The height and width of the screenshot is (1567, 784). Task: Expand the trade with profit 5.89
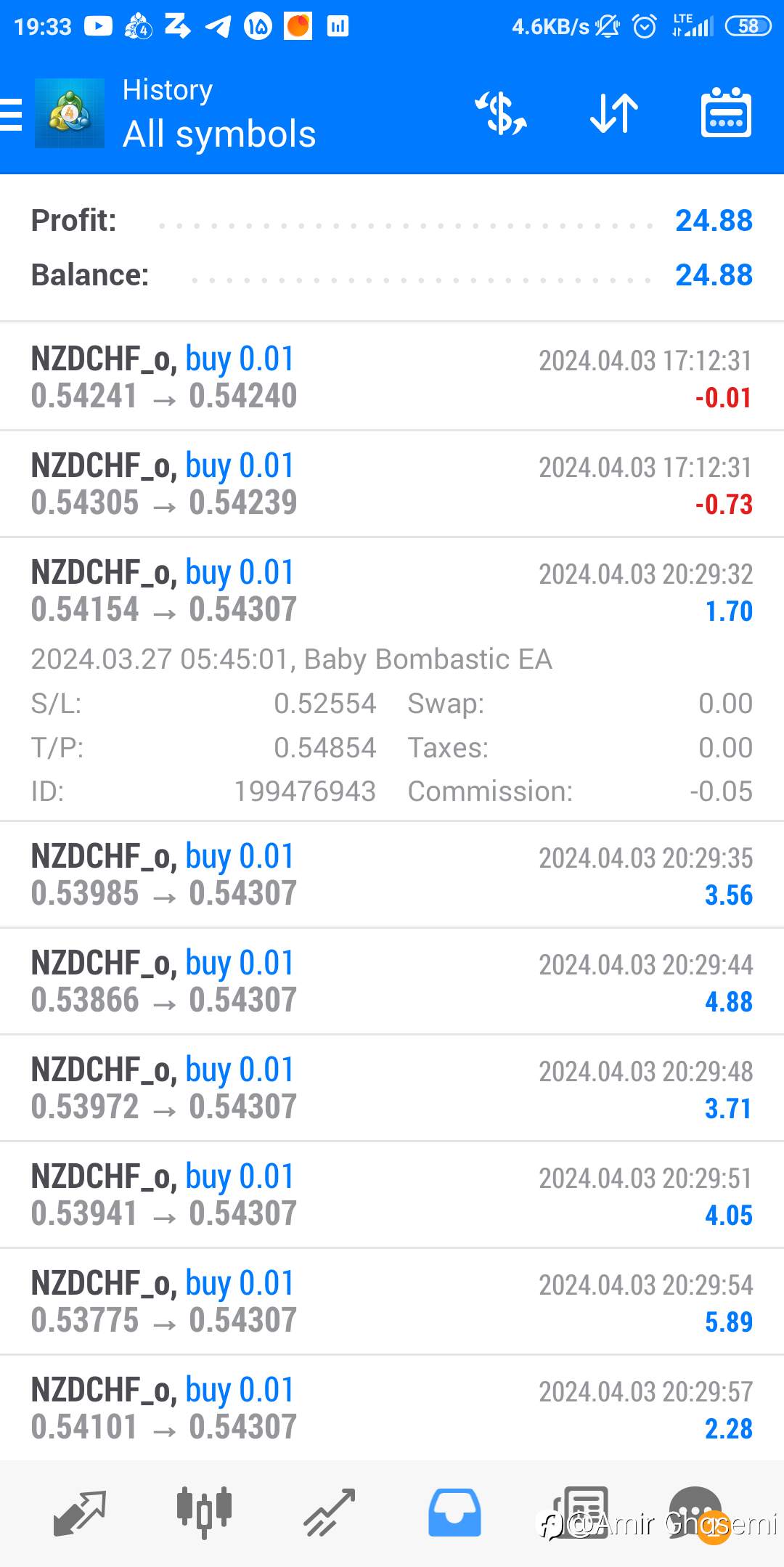[x=392, y=1302]
